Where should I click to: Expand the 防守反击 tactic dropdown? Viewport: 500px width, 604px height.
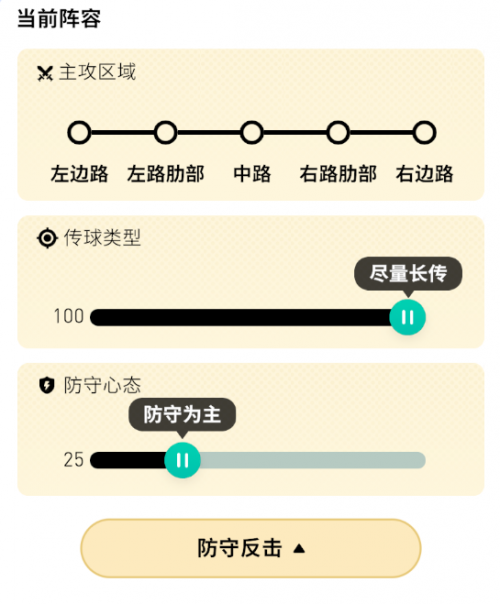(x=251, y=548)
